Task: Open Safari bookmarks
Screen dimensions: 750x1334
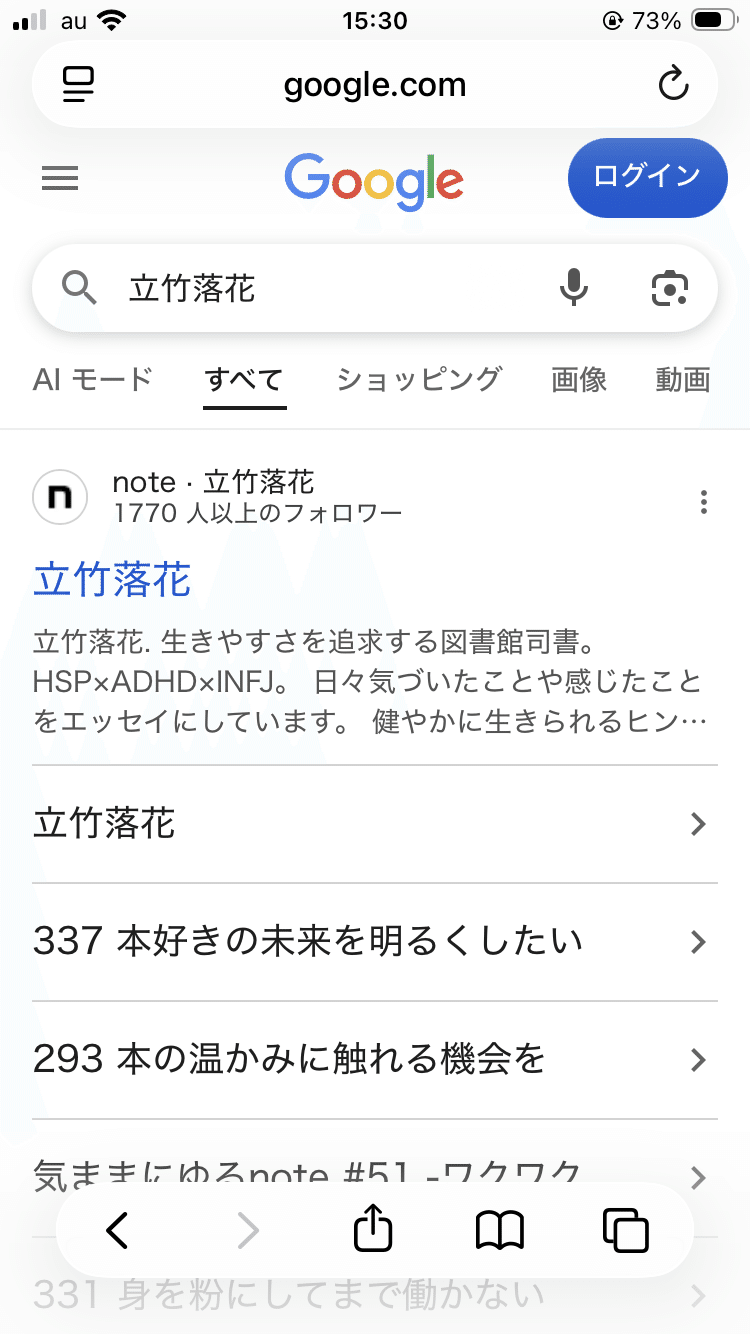Action: (500, 1230)
